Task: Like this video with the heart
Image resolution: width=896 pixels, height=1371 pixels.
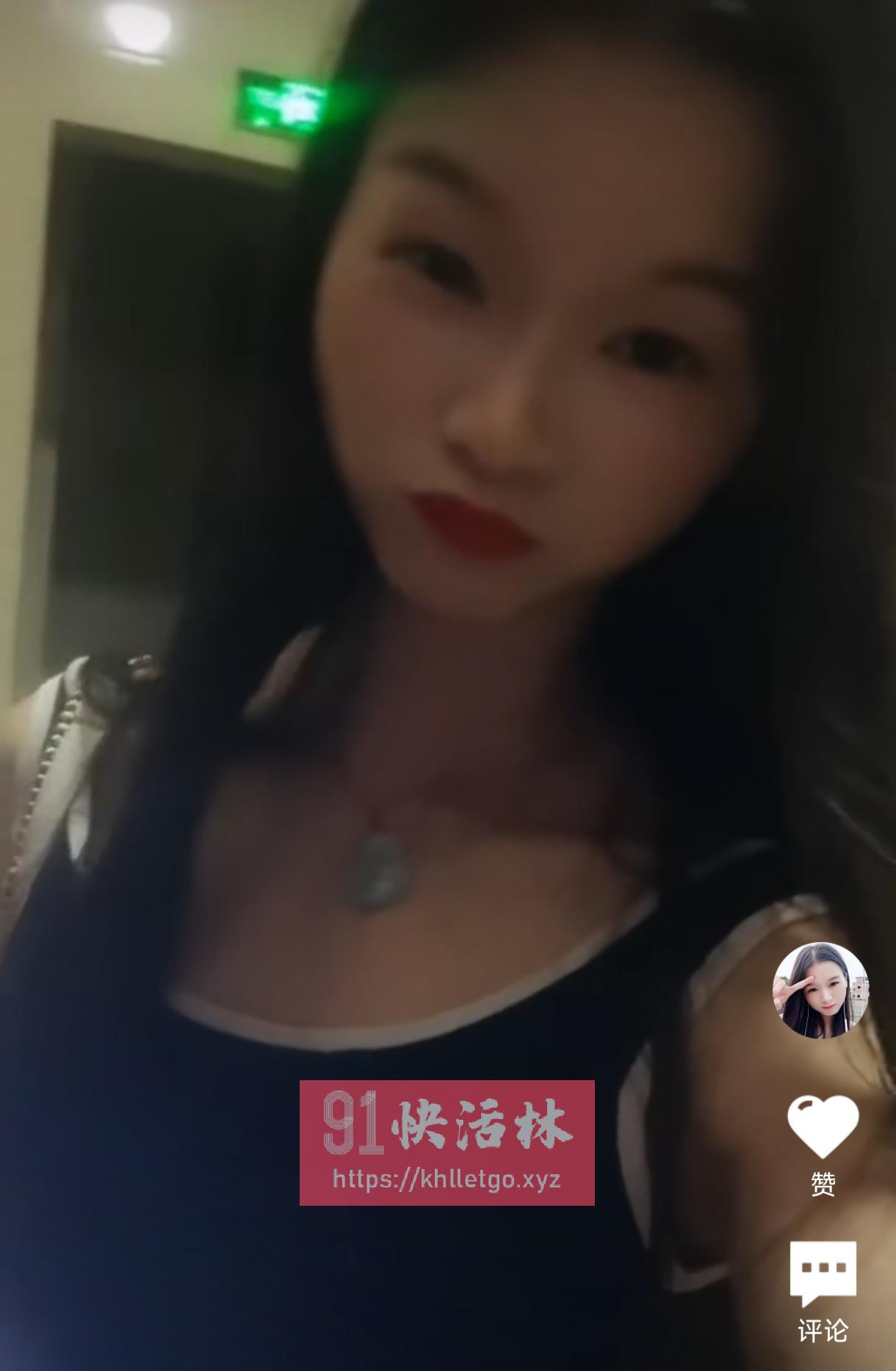Action: click(x=823, y=1127)
